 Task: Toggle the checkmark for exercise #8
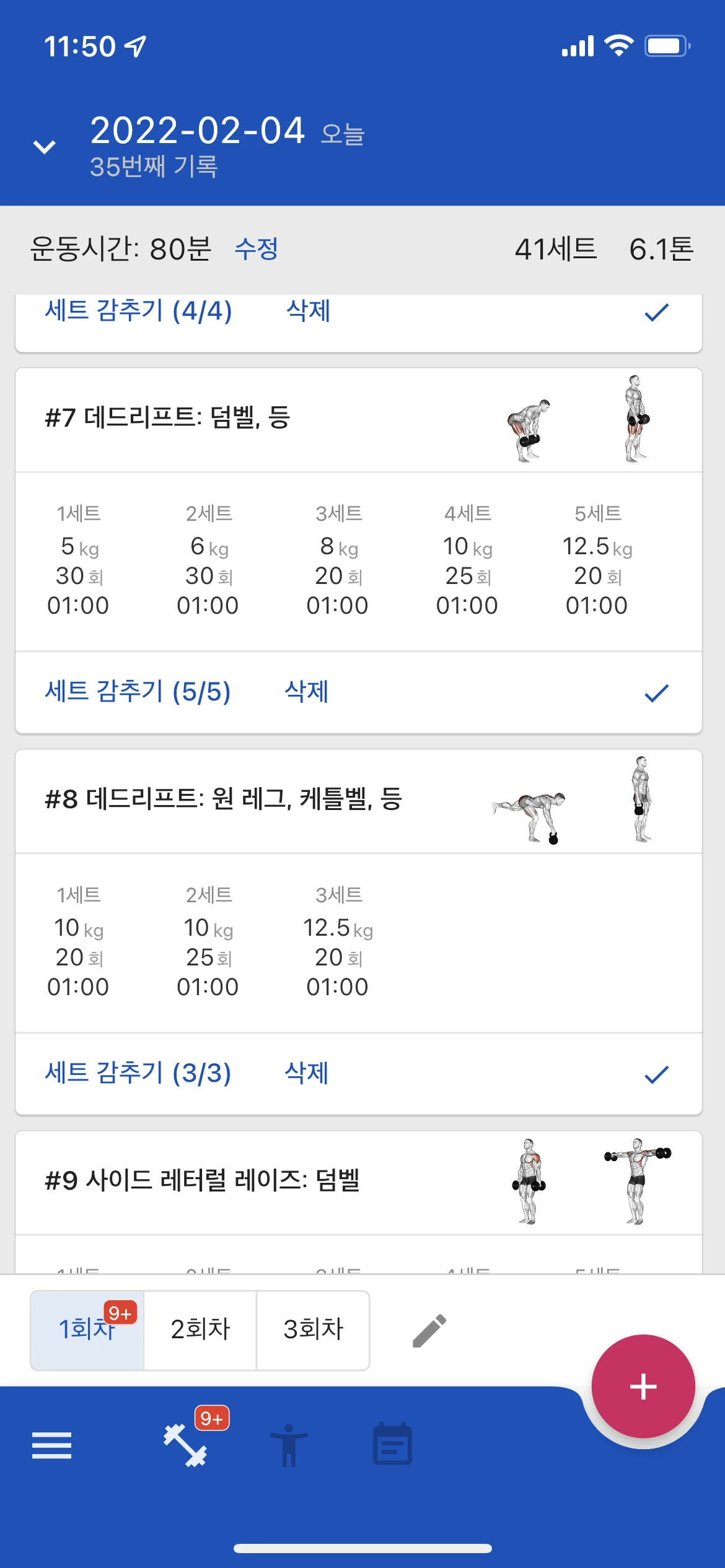pyautogui.click(x=656, y=1074)
